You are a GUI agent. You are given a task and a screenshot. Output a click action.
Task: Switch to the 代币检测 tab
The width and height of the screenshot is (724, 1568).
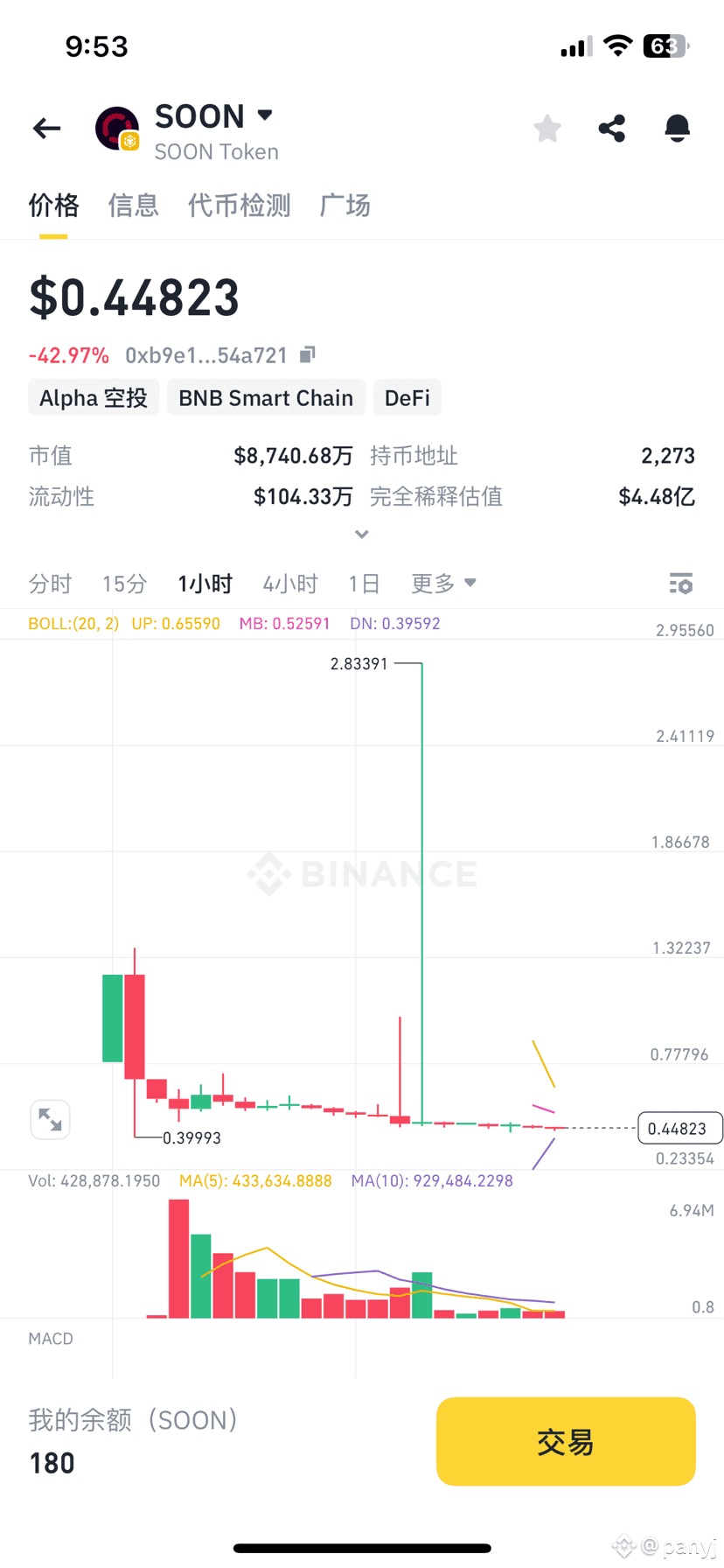click(239, 206)
